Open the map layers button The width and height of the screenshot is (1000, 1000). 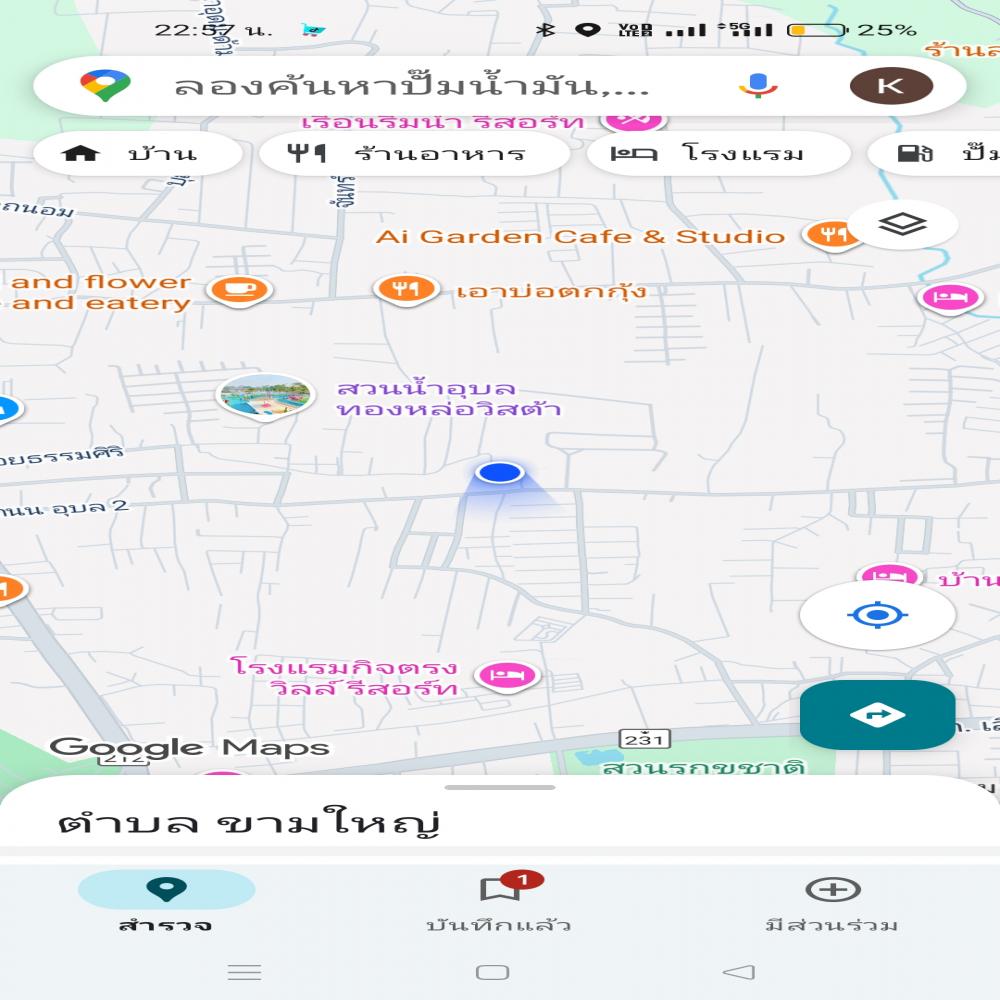902,225
